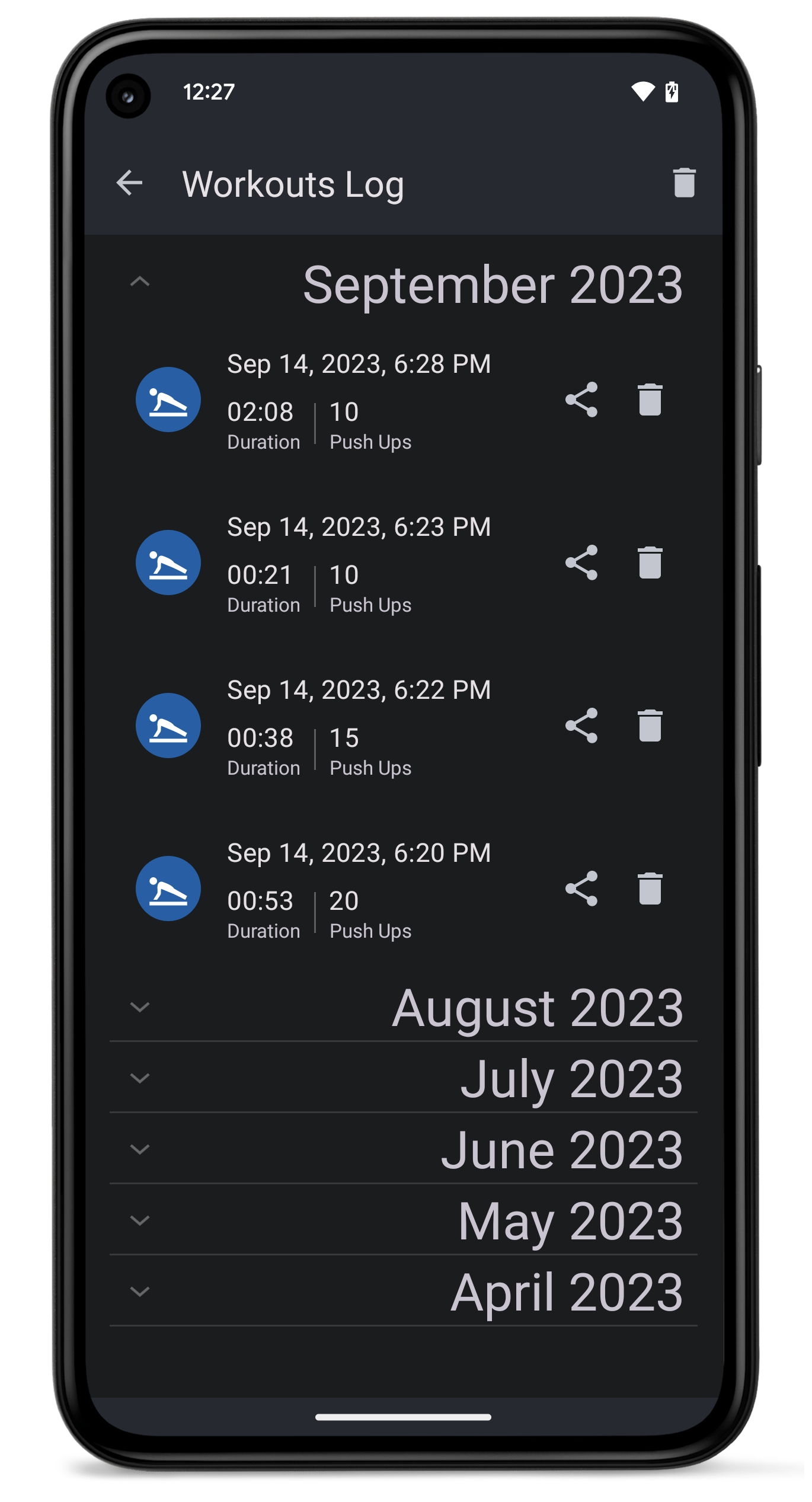Share the 6:20 PM workout
812x1502 pixels.
(581, 889)
